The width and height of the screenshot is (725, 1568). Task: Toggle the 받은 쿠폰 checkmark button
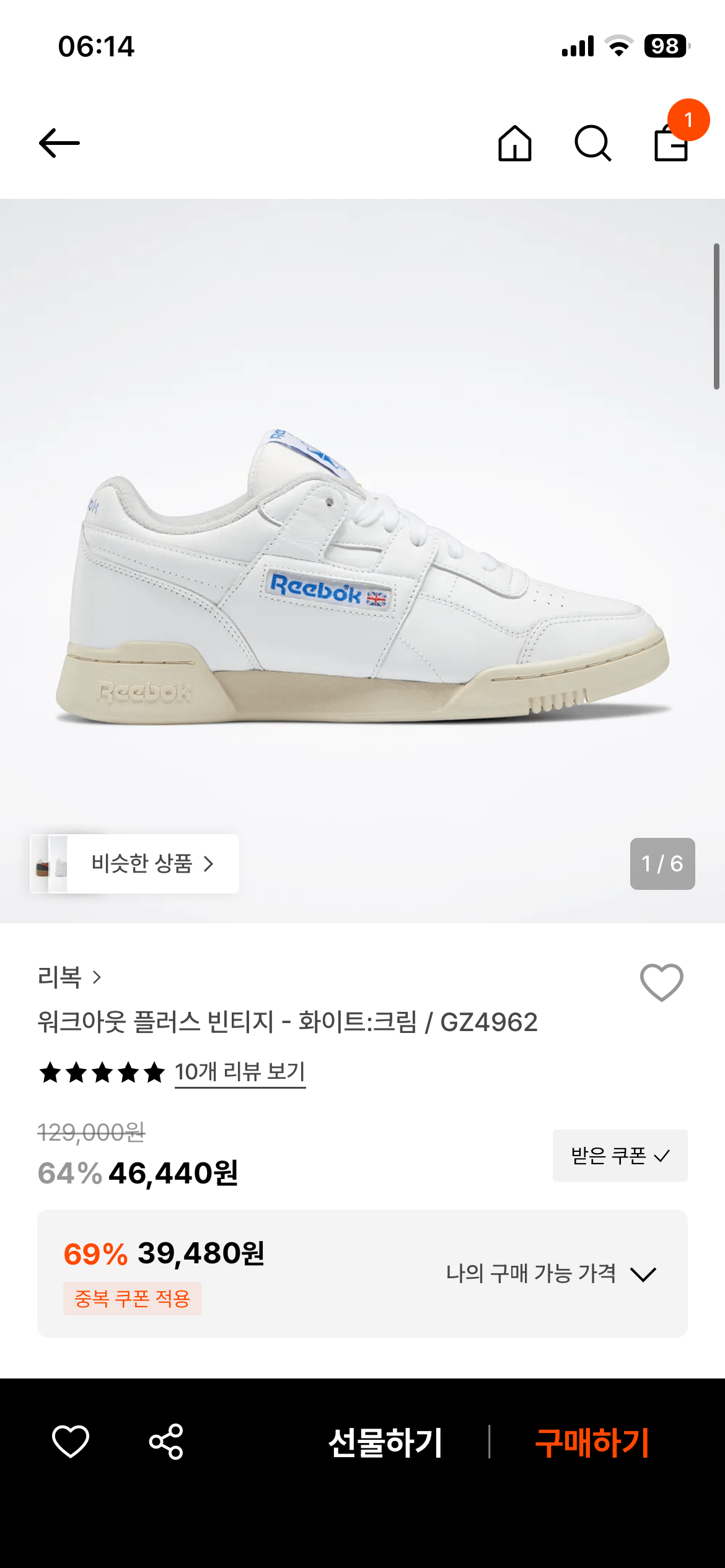click(x=620, y=1157)
